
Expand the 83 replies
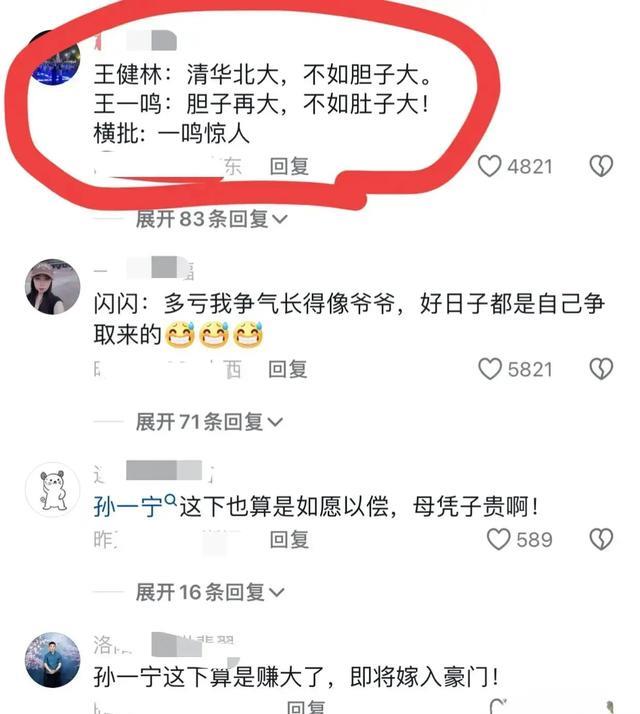(x=211, y=219)
